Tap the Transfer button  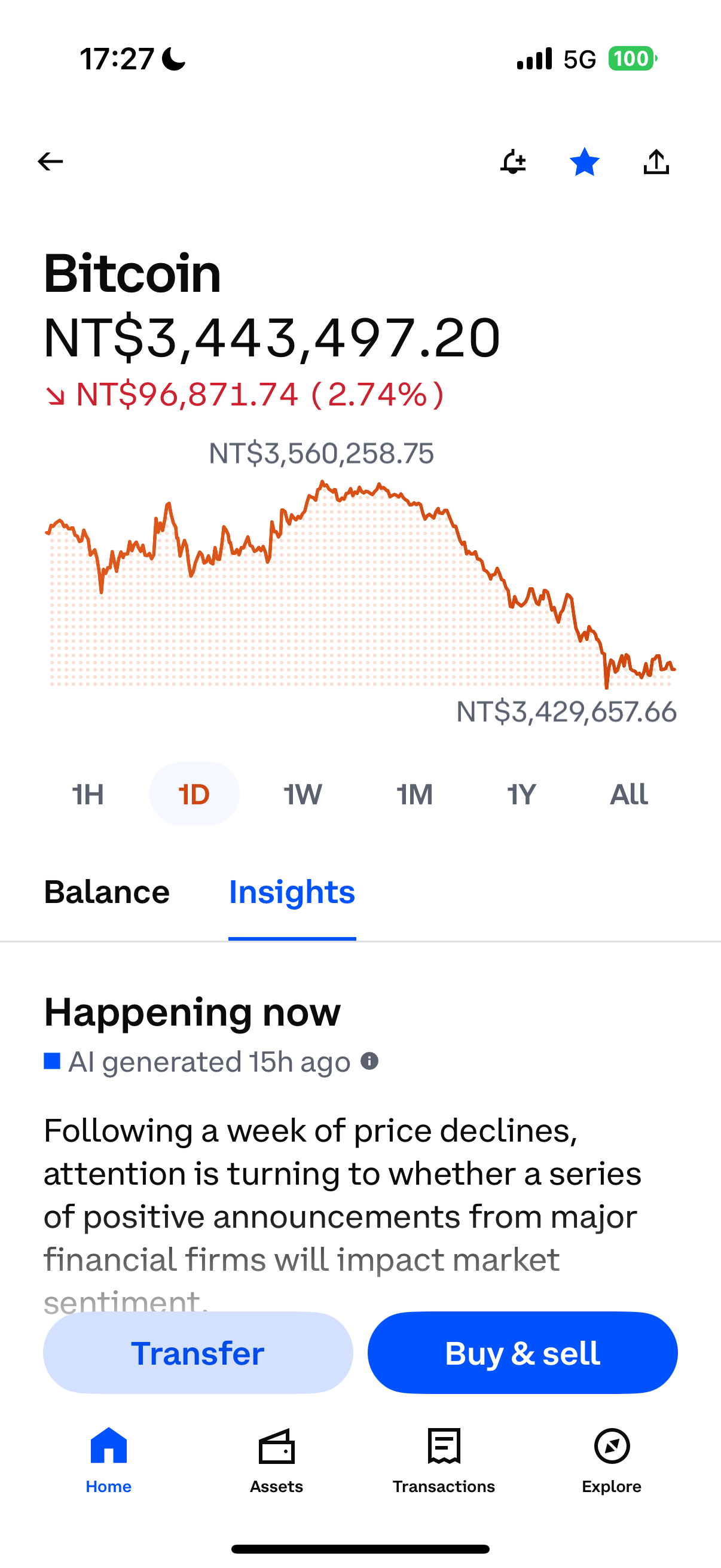(197, 1353)
